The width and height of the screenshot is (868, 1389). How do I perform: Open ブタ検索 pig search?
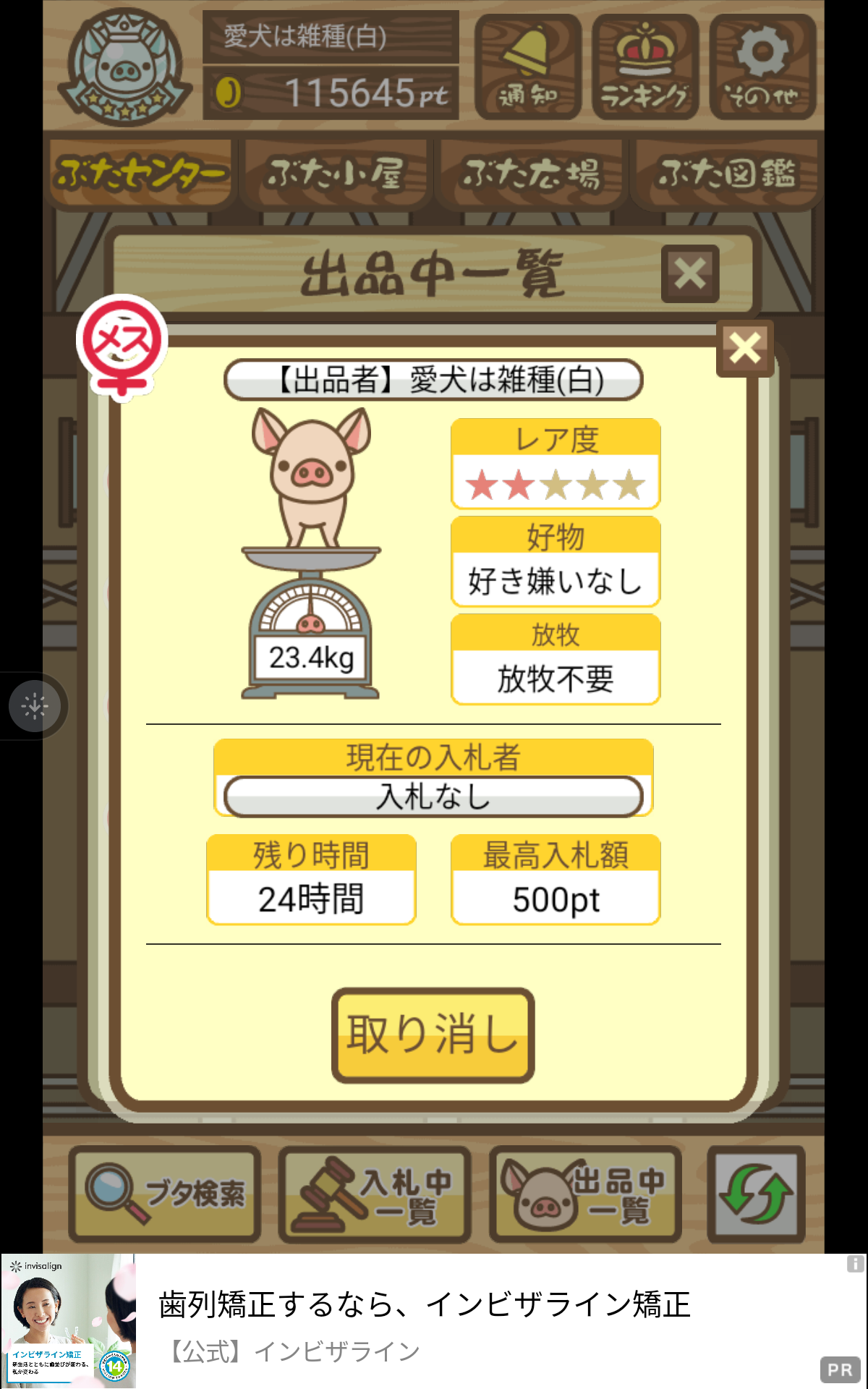(x=165, y=1194)
